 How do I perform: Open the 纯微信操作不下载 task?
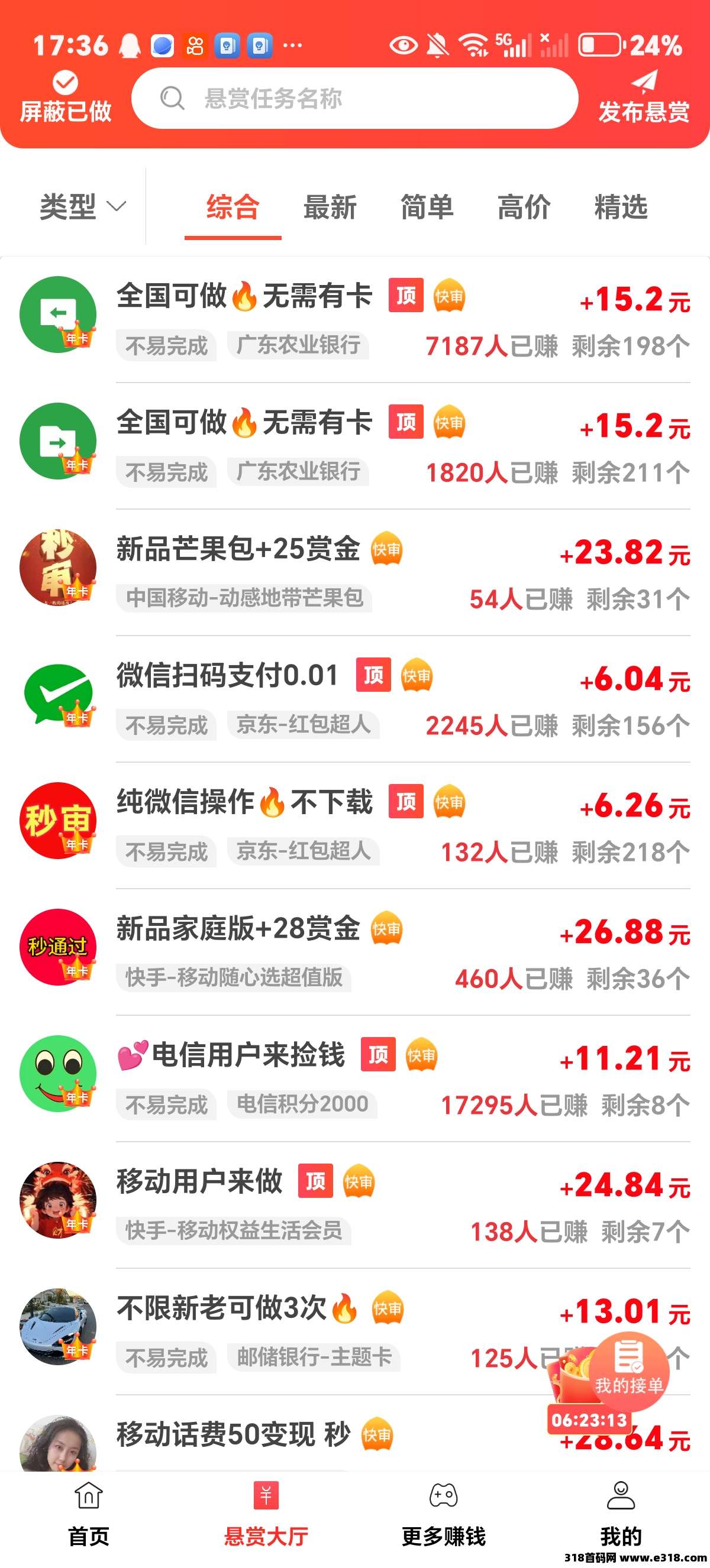[355, 826]
